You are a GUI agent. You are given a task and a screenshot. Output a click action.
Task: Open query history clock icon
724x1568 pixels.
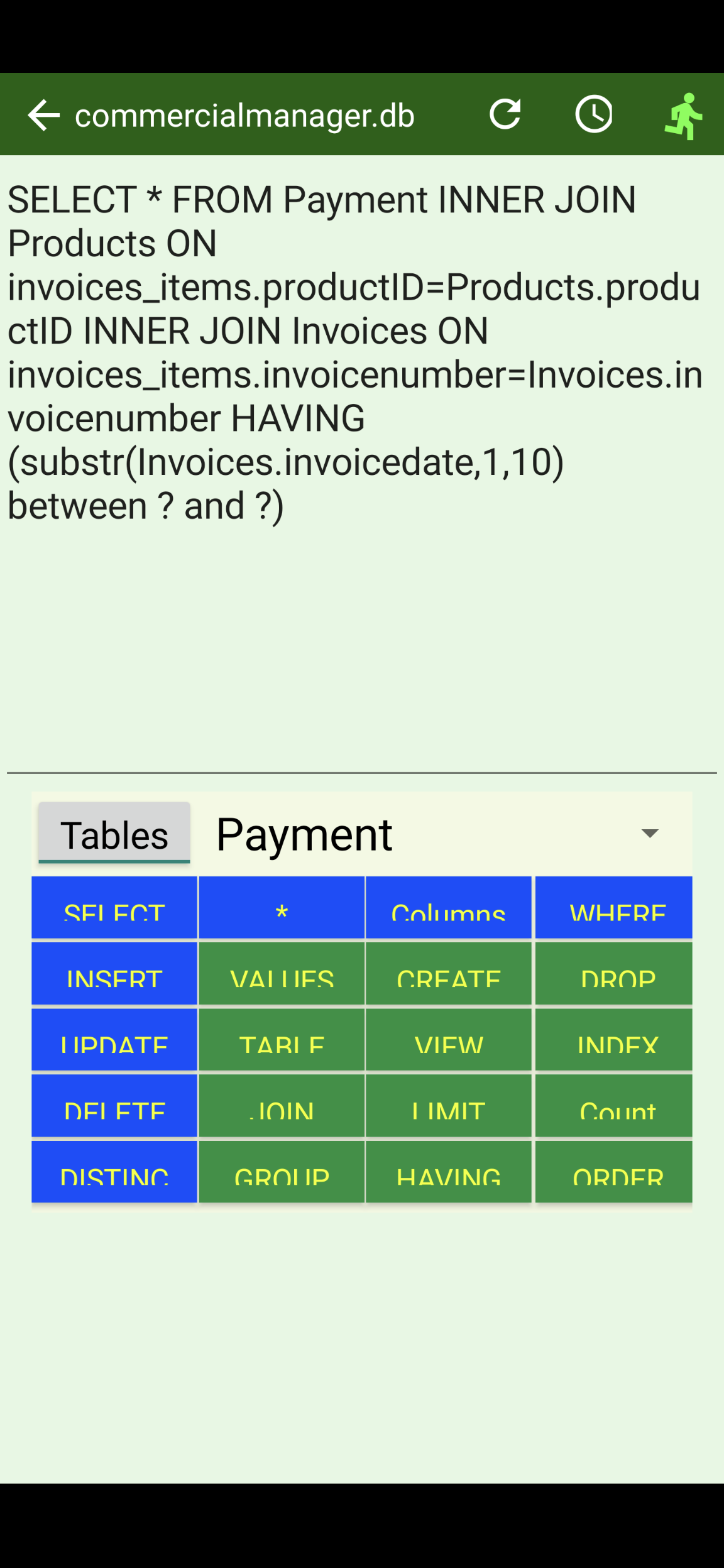594,114
